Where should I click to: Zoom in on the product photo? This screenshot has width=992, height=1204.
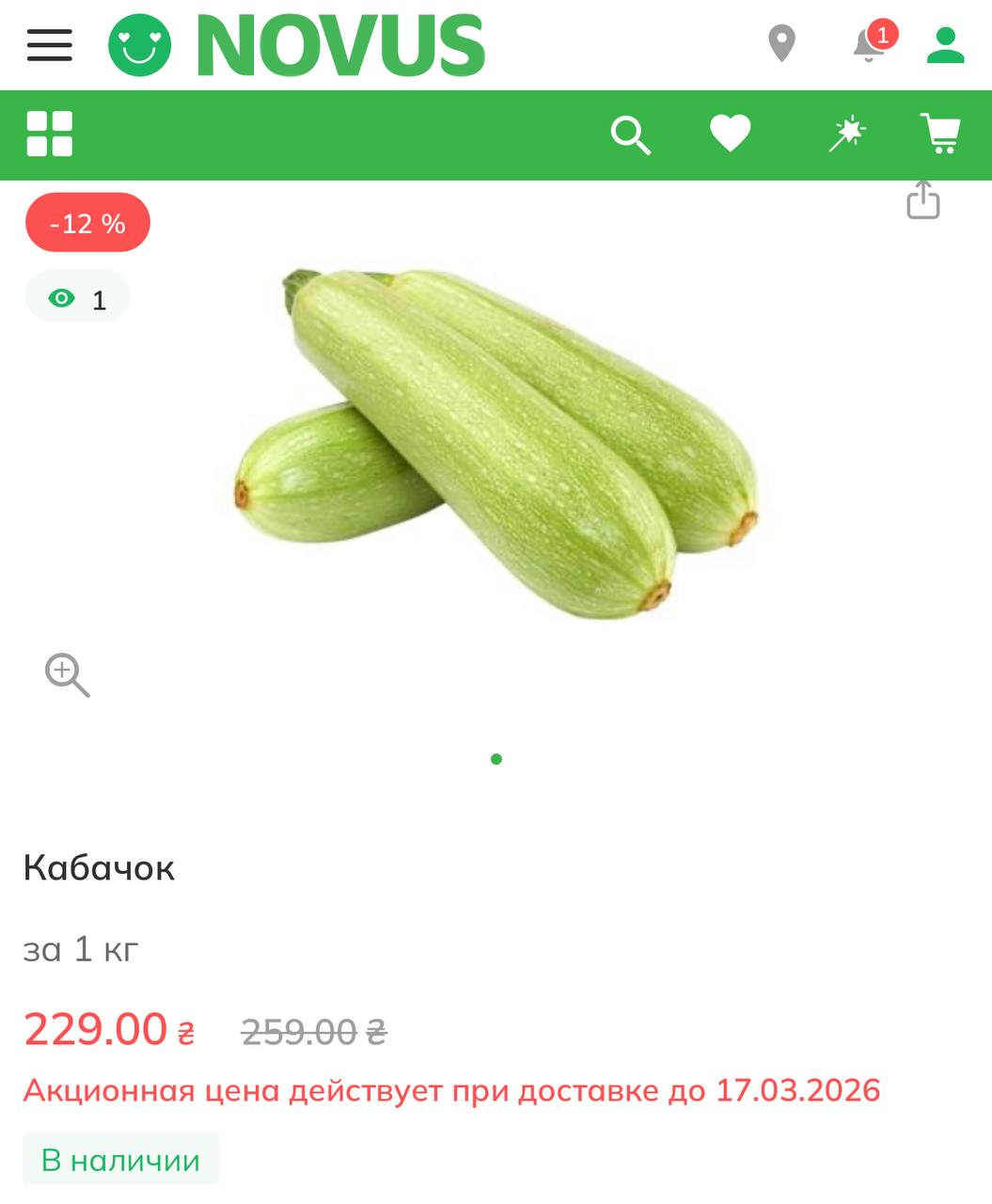[x=67, y=674]
